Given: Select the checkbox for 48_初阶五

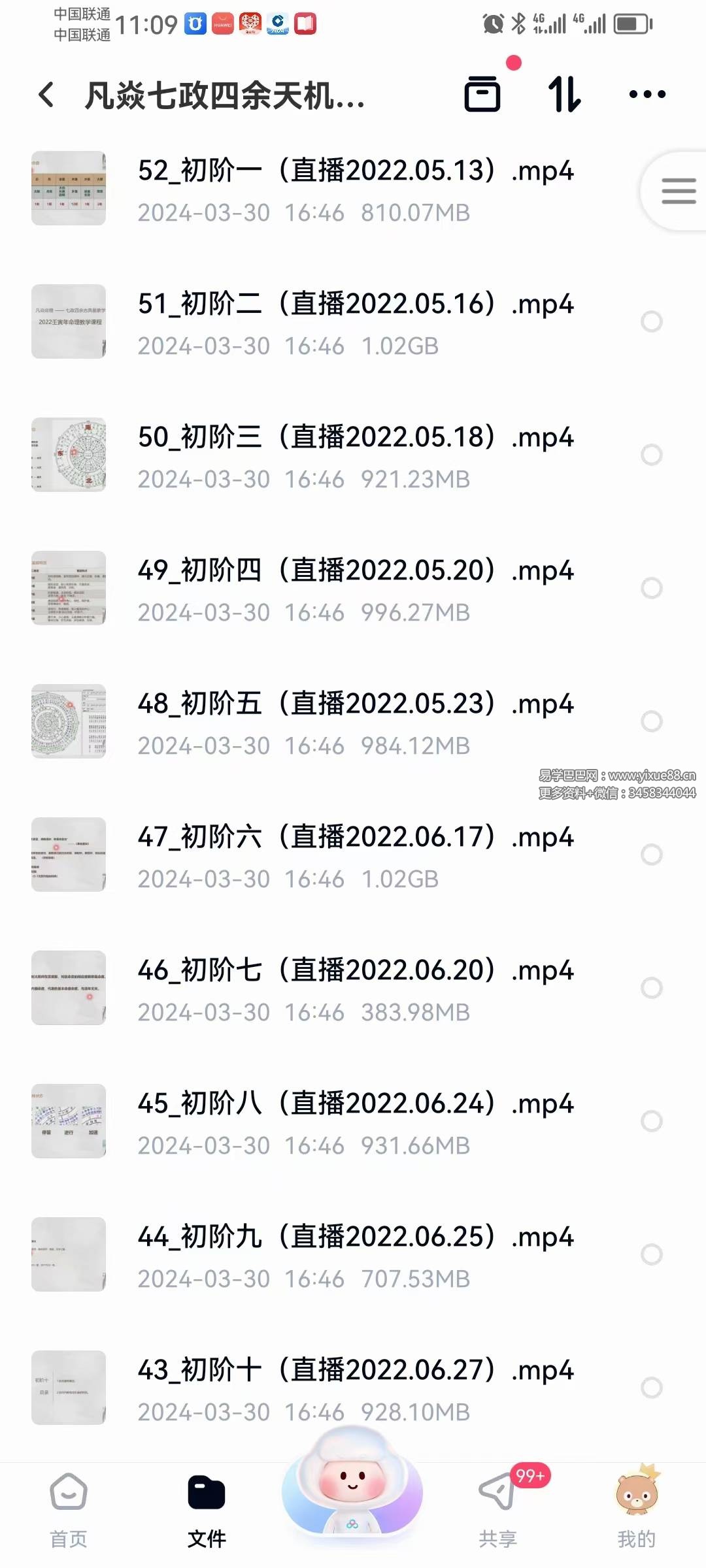Looking at the screenshot, I should coord(651,721).
